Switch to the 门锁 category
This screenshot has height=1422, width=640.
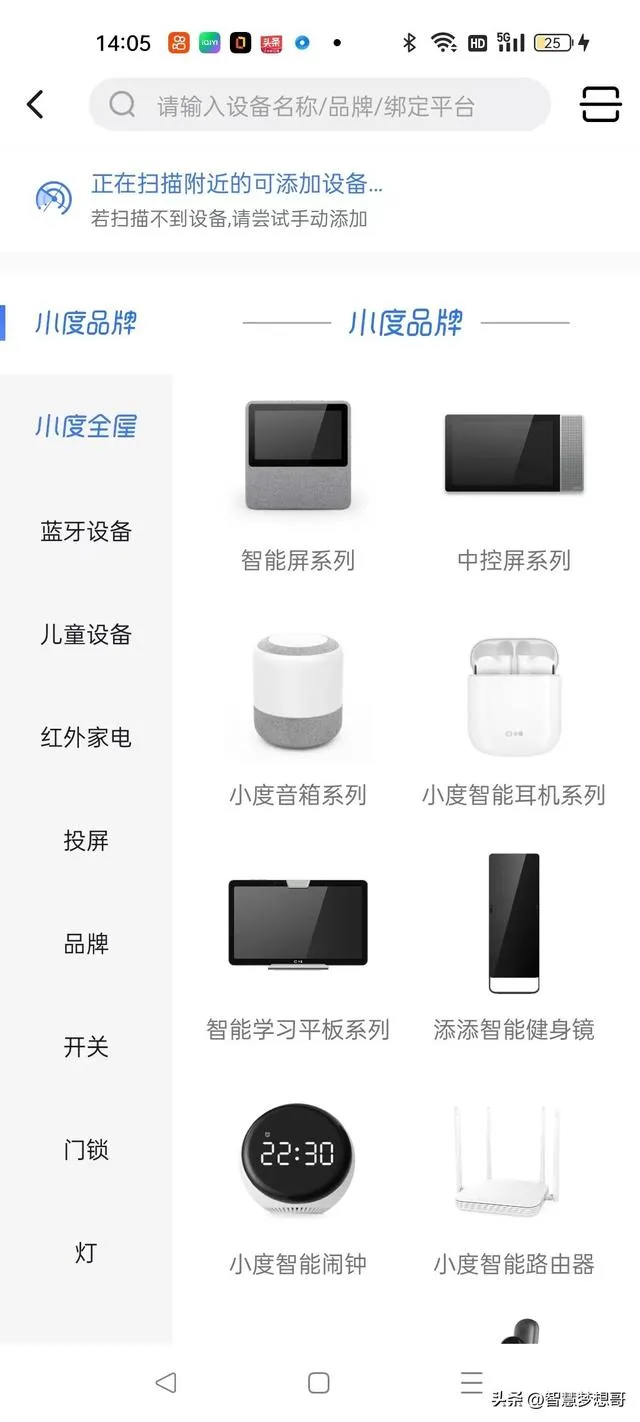[86, 1150]
